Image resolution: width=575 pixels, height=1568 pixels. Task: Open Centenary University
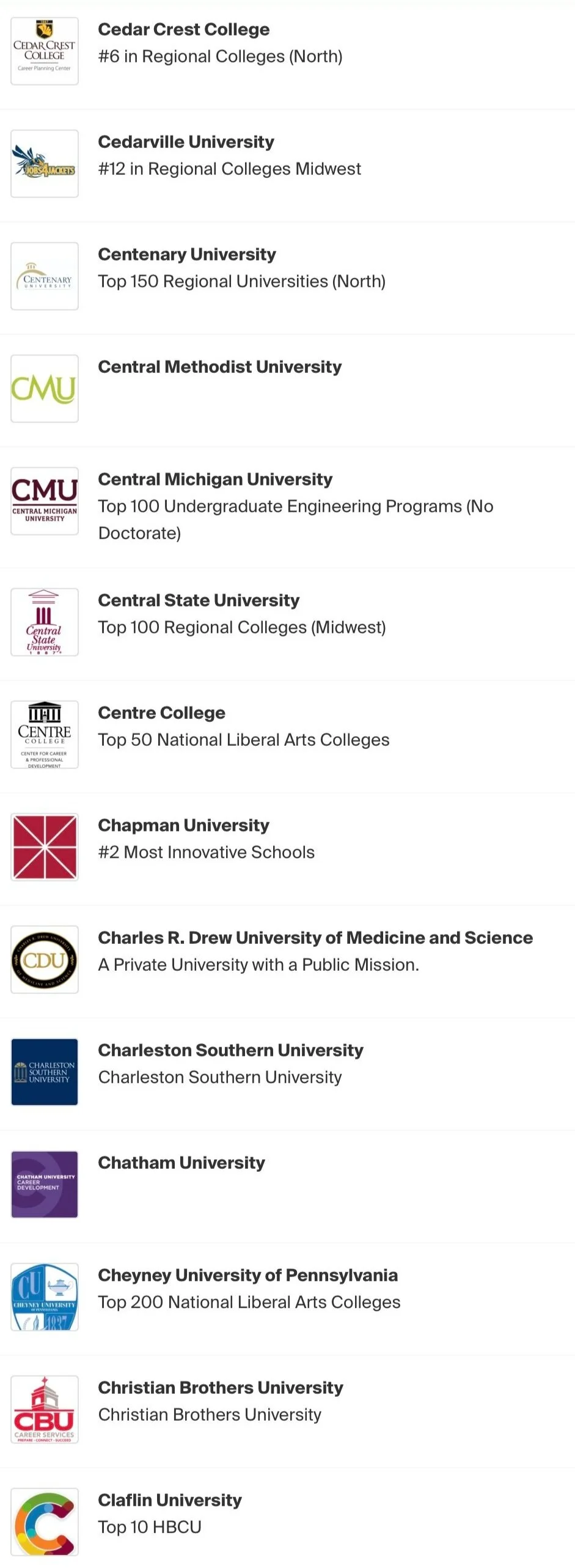coord(186,255)
